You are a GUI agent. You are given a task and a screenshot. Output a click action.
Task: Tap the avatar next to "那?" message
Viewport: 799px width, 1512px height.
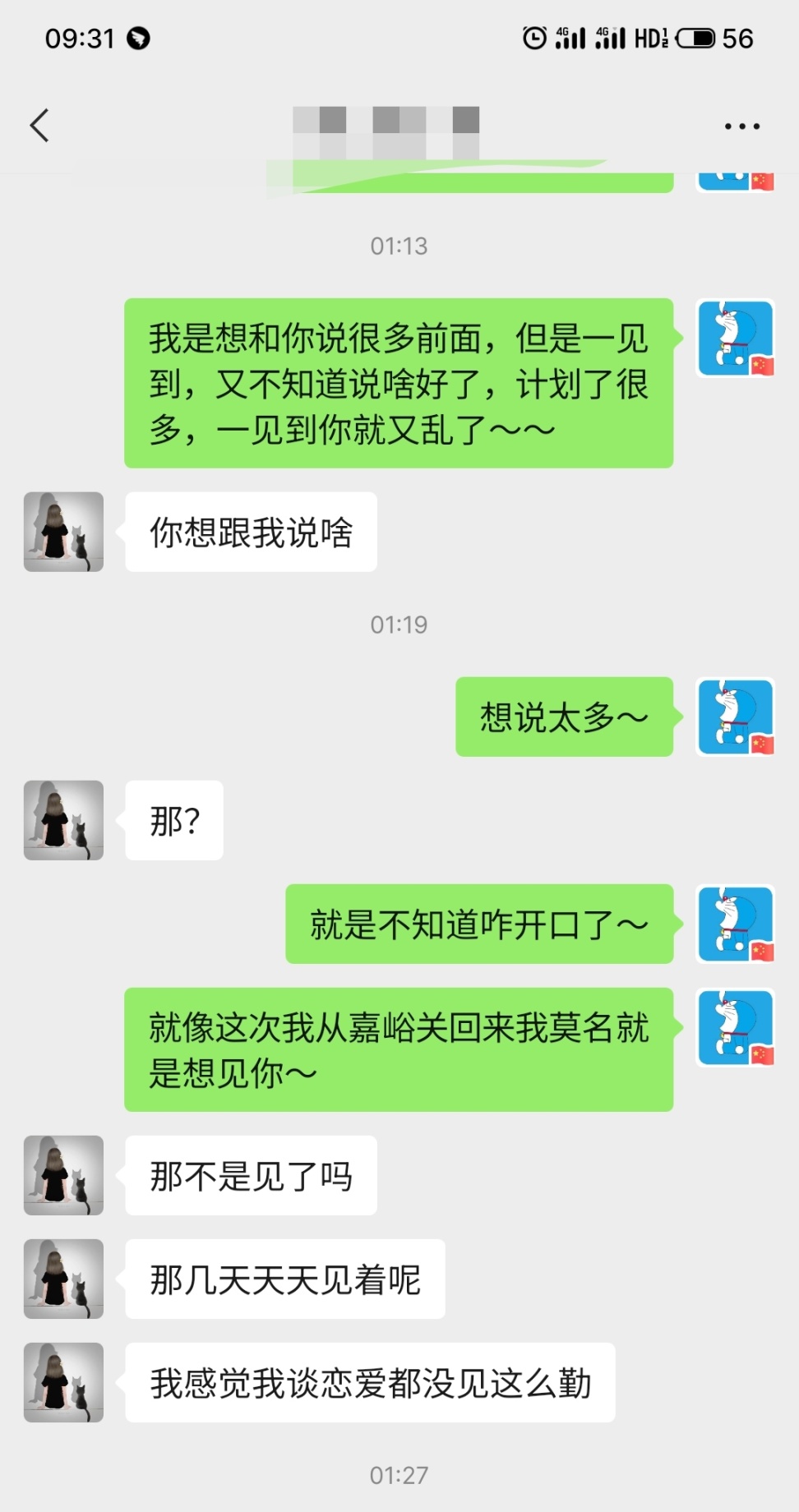pos(63,820)
